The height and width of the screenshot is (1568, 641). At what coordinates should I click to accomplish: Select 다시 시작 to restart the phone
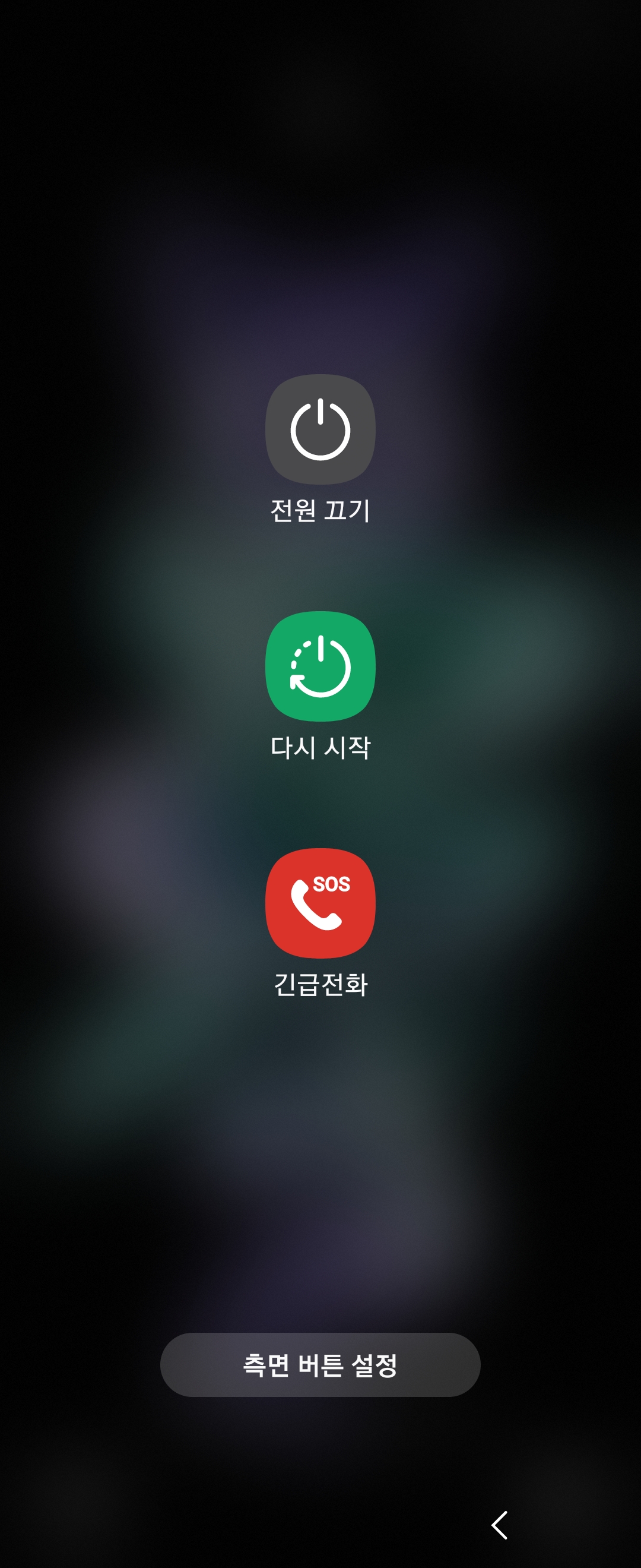tap(320, 666)
